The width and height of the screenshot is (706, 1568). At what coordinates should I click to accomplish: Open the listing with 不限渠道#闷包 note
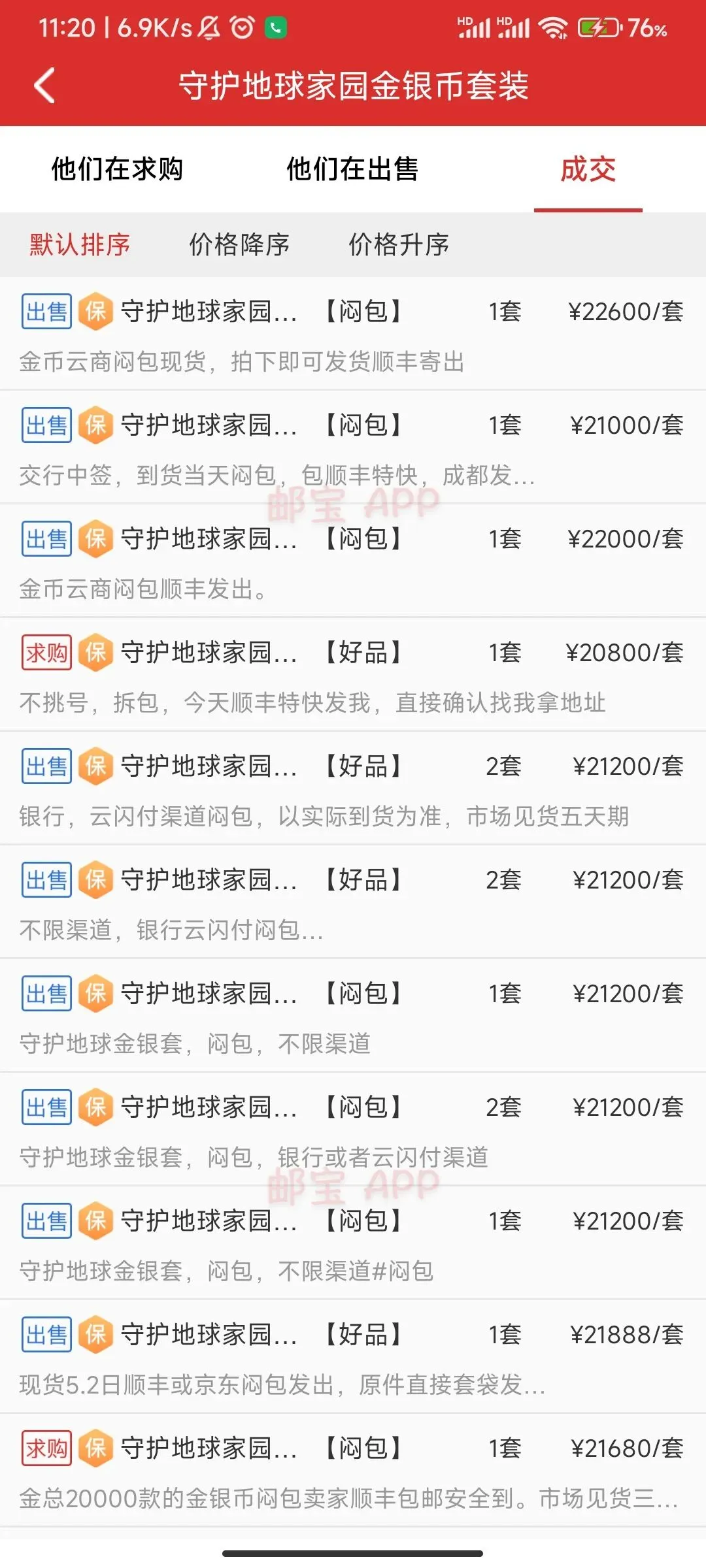pos(353,1243)
